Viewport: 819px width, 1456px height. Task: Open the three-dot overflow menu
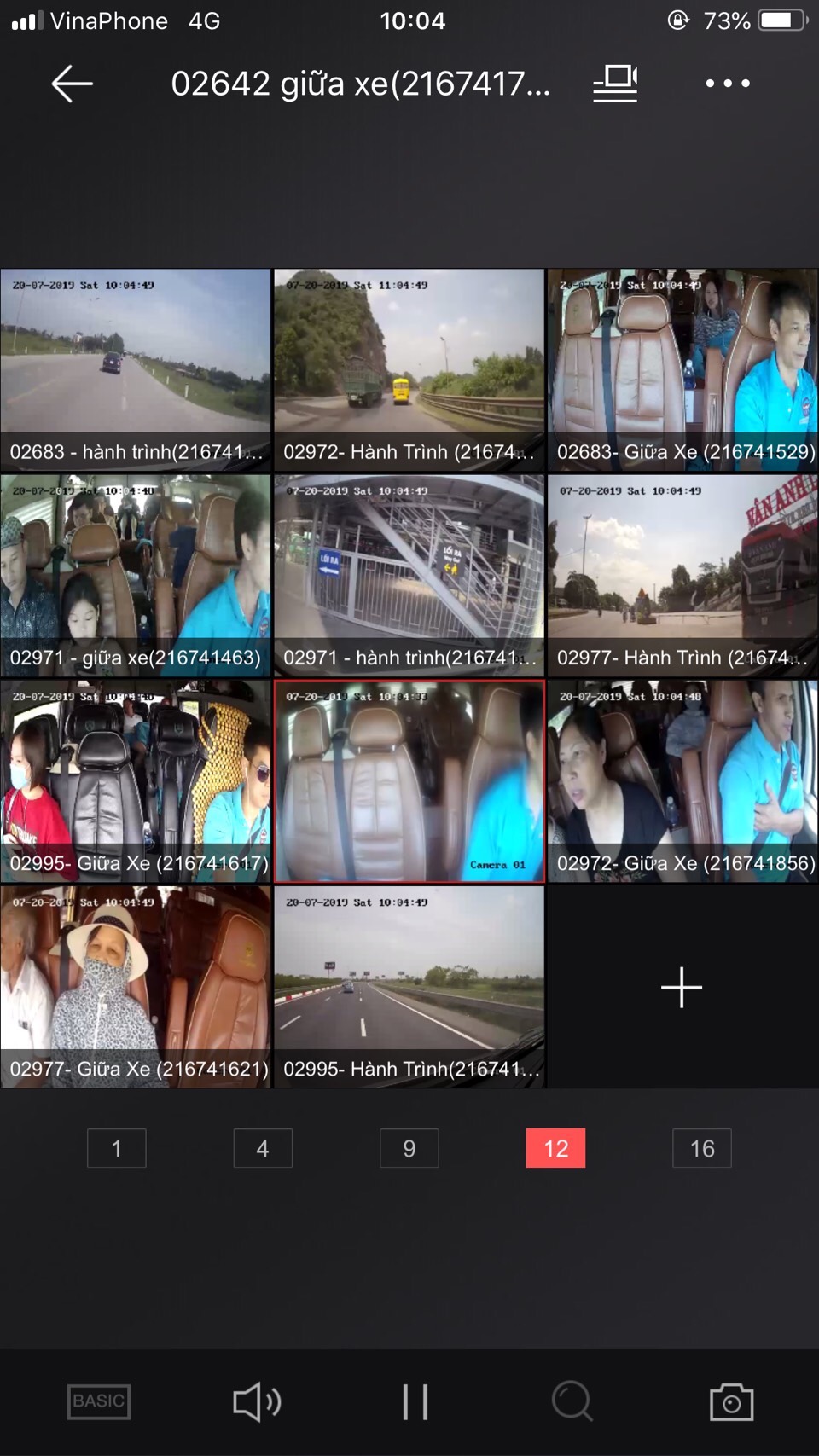[727, 84]
